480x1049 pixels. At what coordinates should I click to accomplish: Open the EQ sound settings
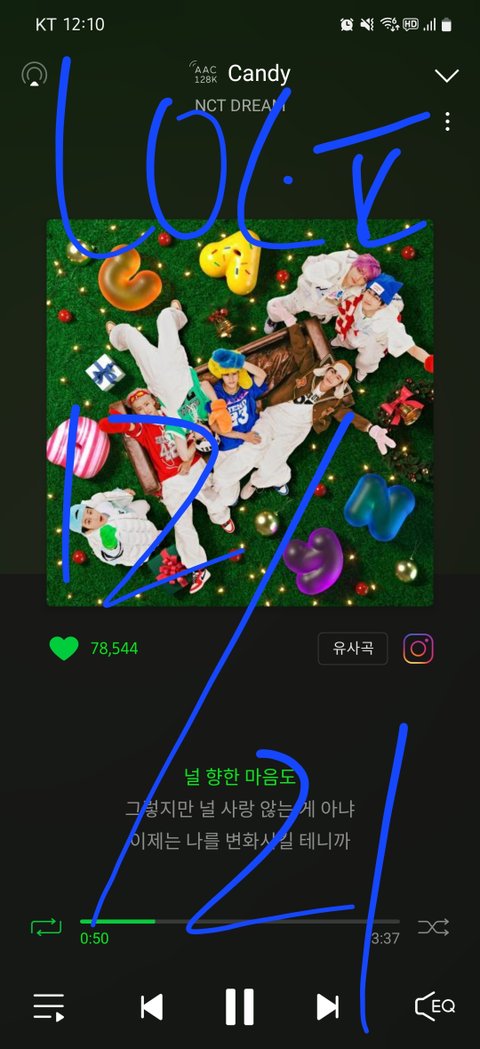point(435,1006)
